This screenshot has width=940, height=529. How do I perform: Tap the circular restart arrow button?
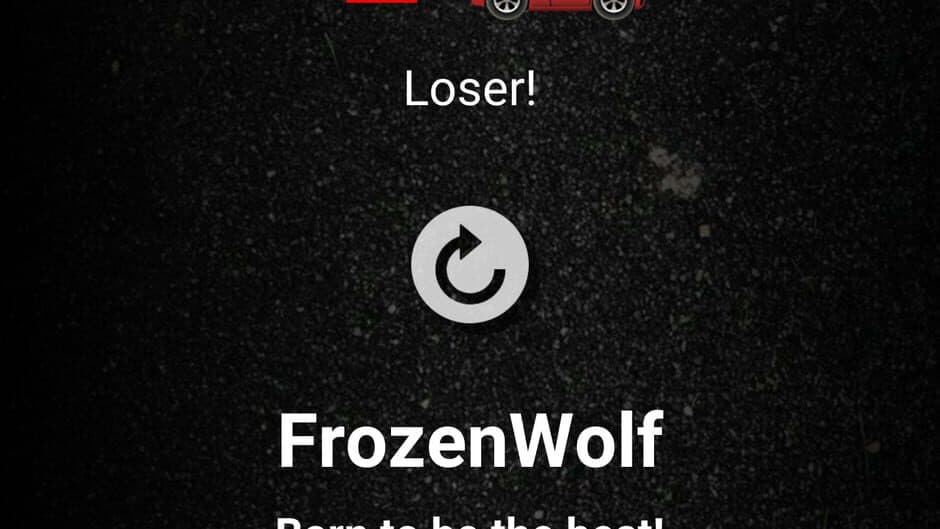pos(469,264)
